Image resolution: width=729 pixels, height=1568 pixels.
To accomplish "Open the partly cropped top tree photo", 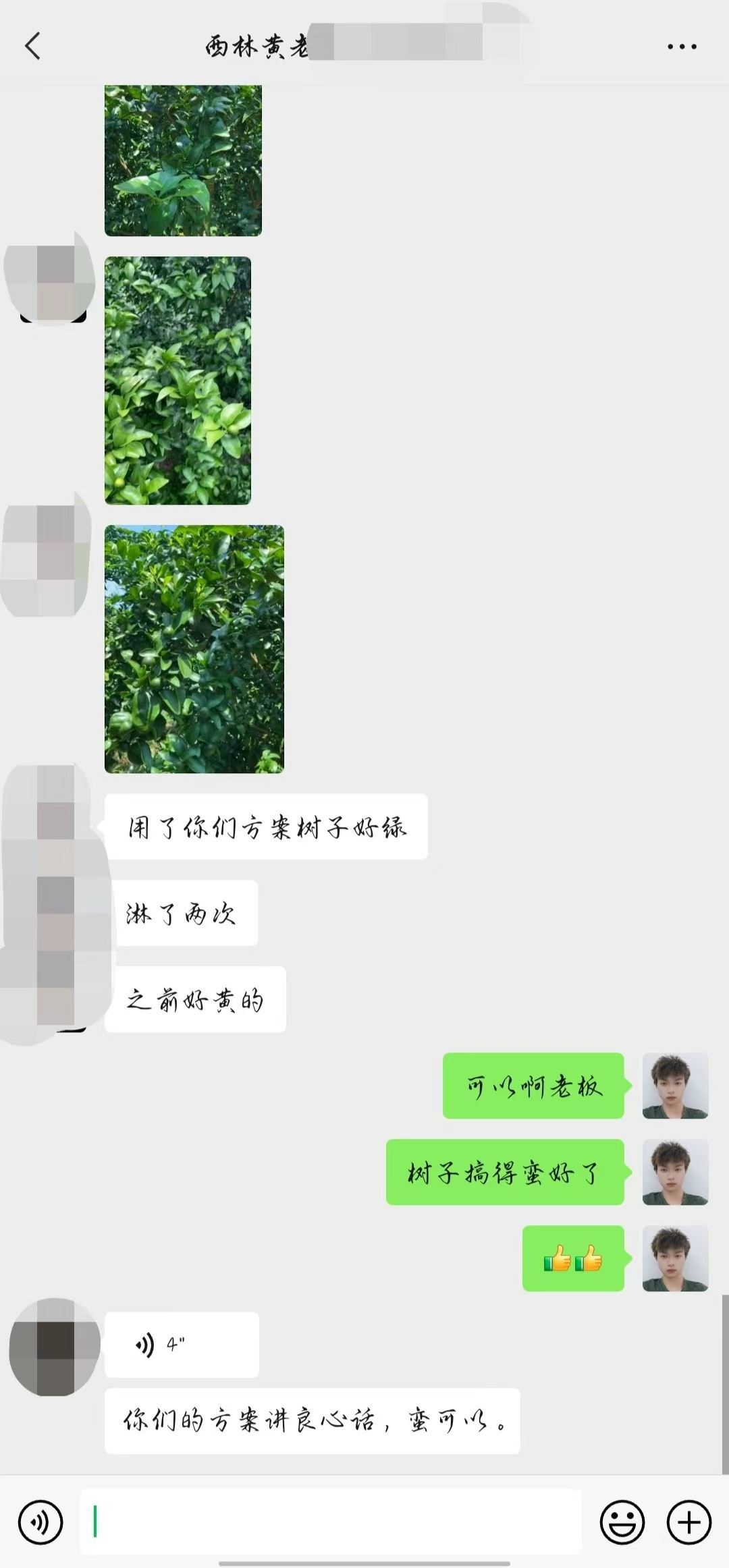I will [183, 161].
